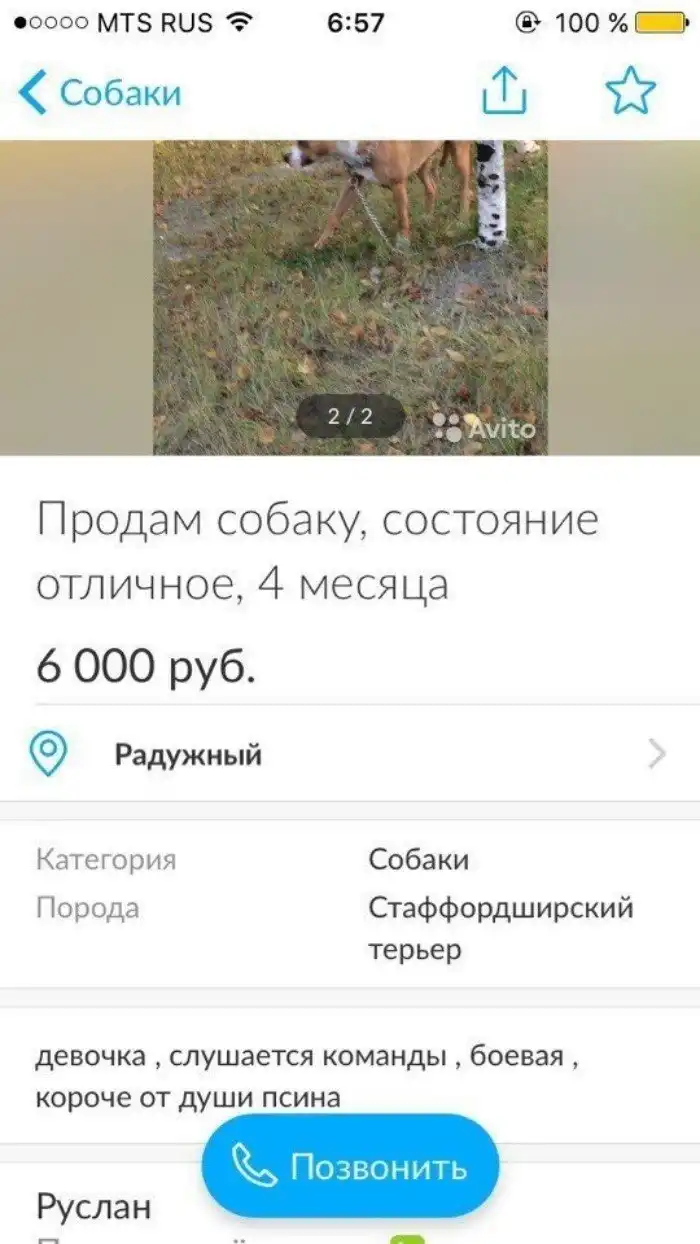Go back to Собаки list
Viewport: 700px width, 1244px height.
click(100, 93)
